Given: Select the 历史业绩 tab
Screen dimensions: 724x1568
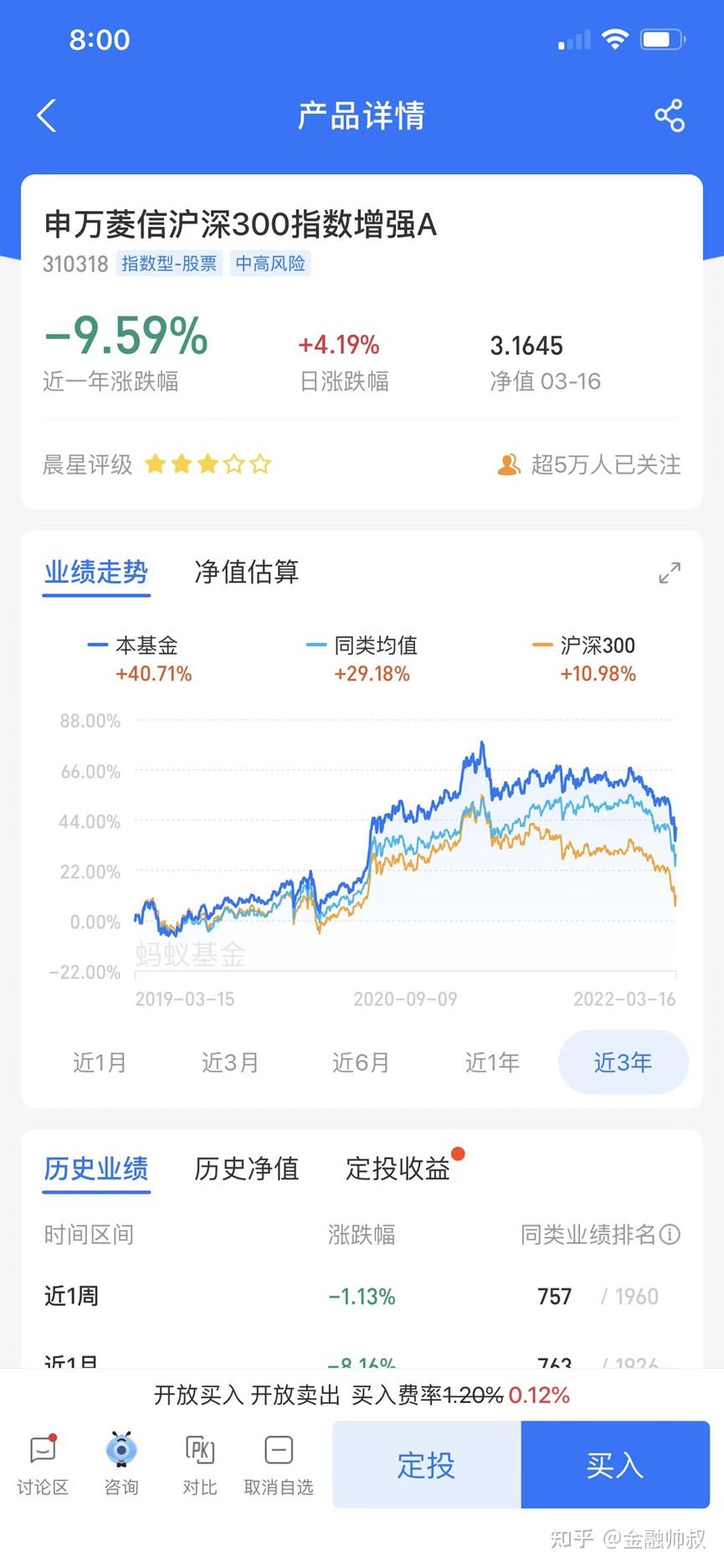Looking at the screenshot, I should pyautogui.click(x=96, y=1169).
